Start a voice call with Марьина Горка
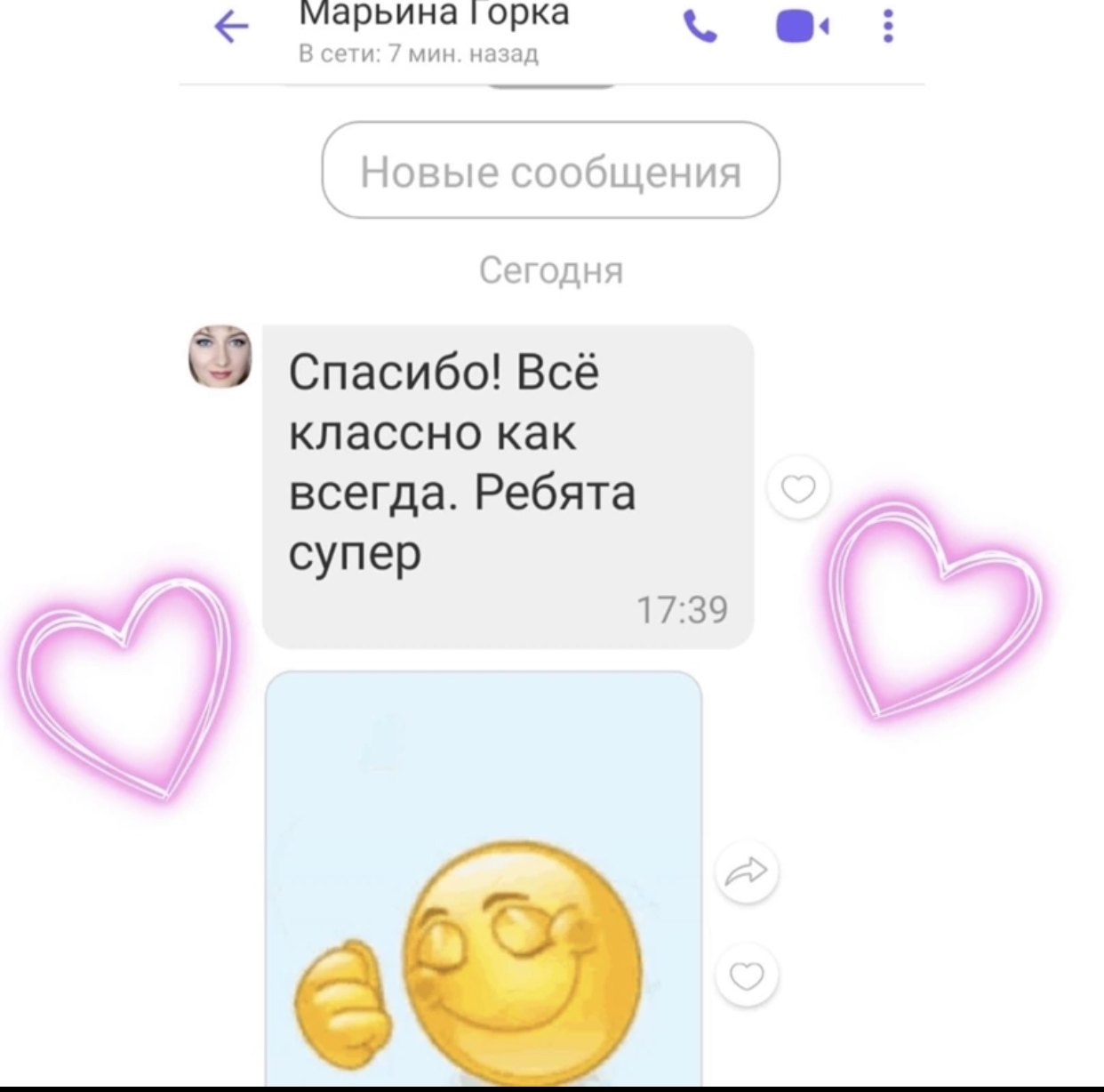This screenshot has width=1104, height=1092. tap(700, 27)
